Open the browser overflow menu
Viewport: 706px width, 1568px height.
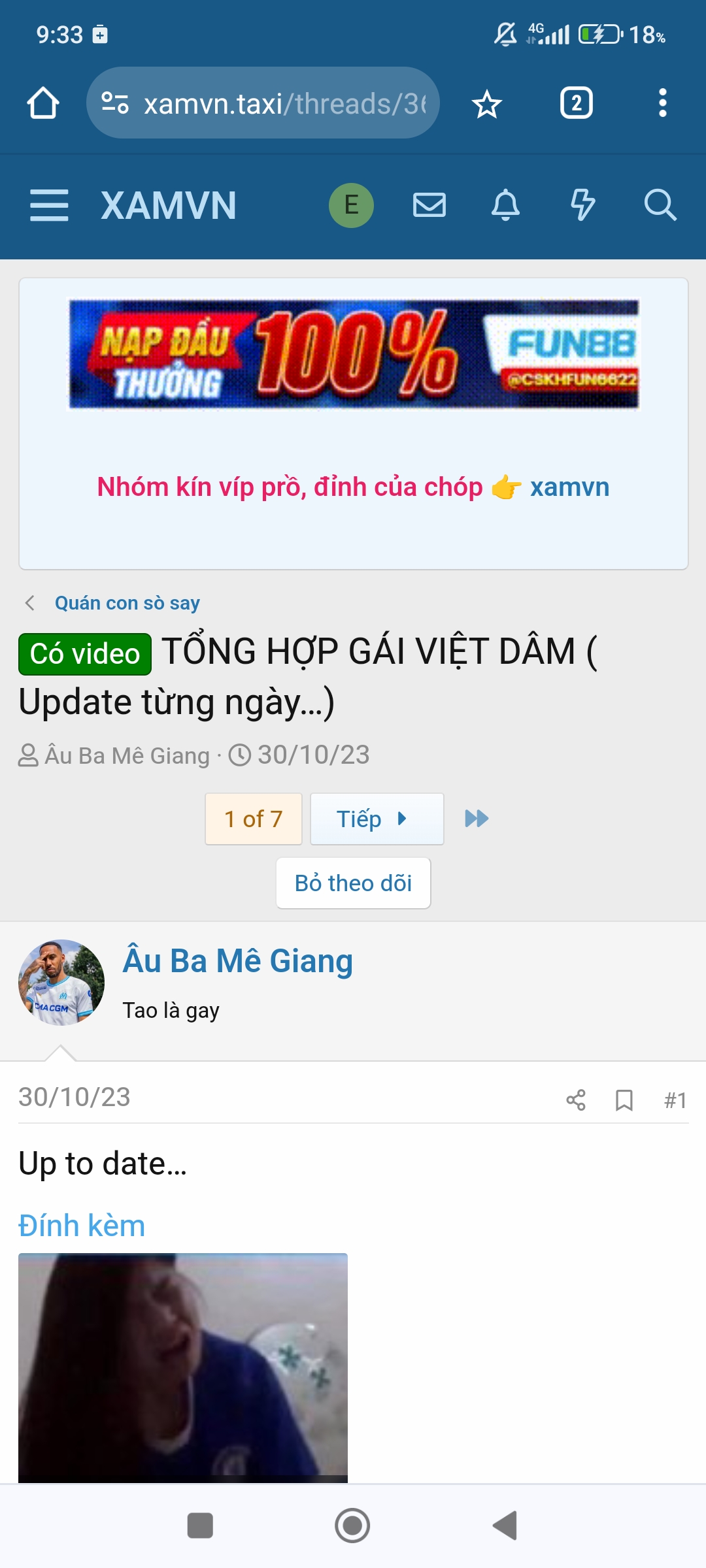[662, 103]
